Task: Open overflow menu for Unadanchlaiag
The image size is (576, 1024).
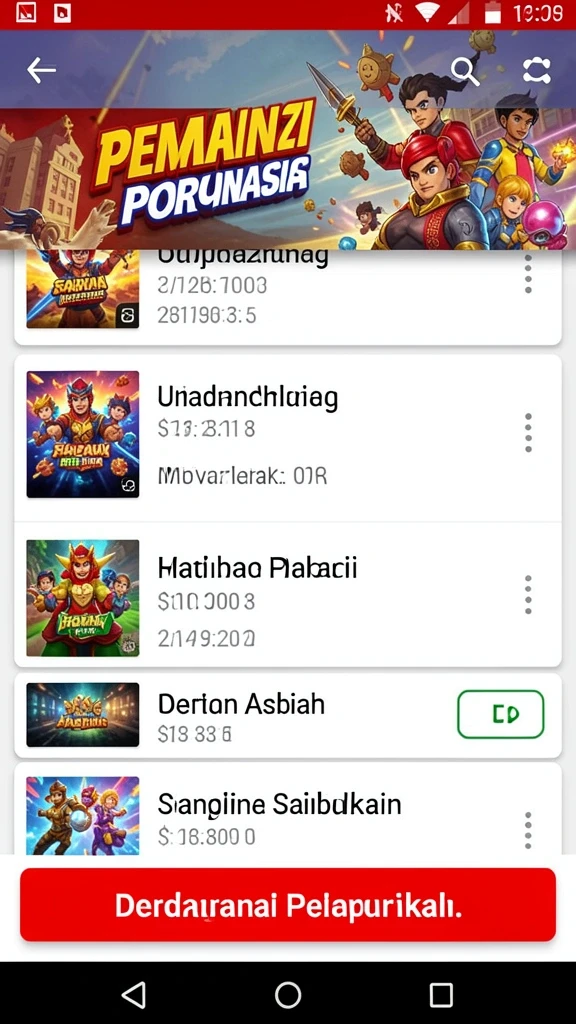Action: coord(528,432)
